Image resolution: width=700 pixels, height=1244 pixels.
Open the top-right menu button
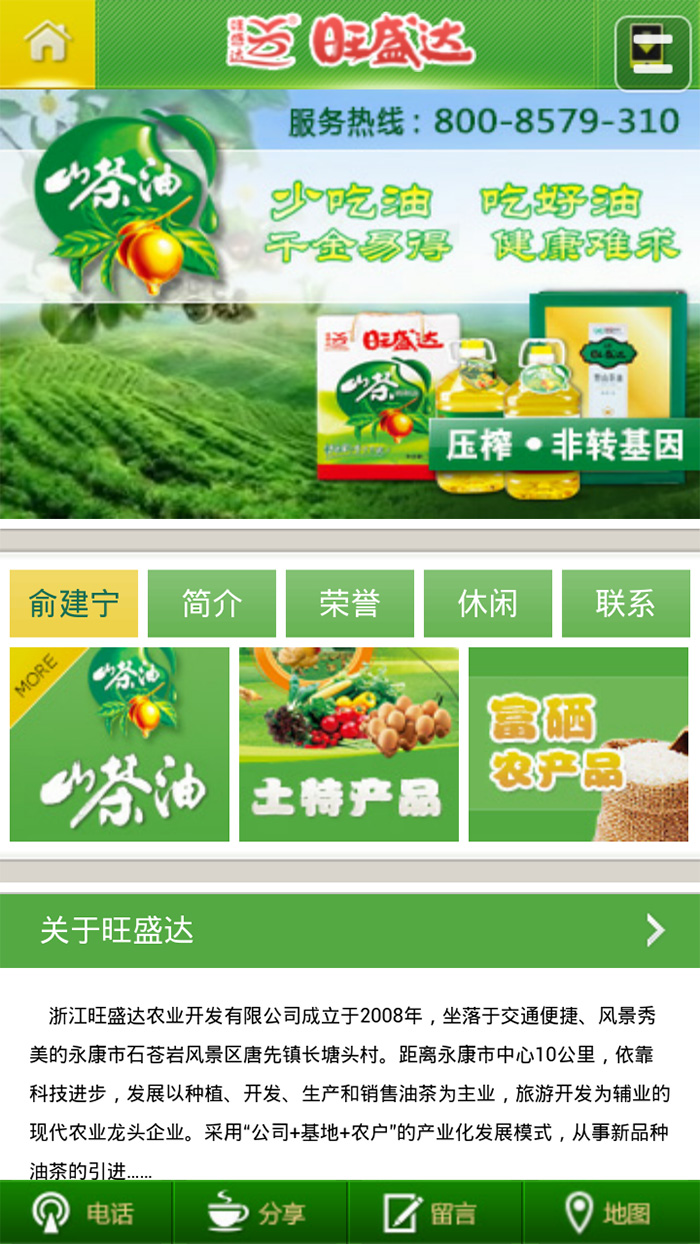[652, 52]
